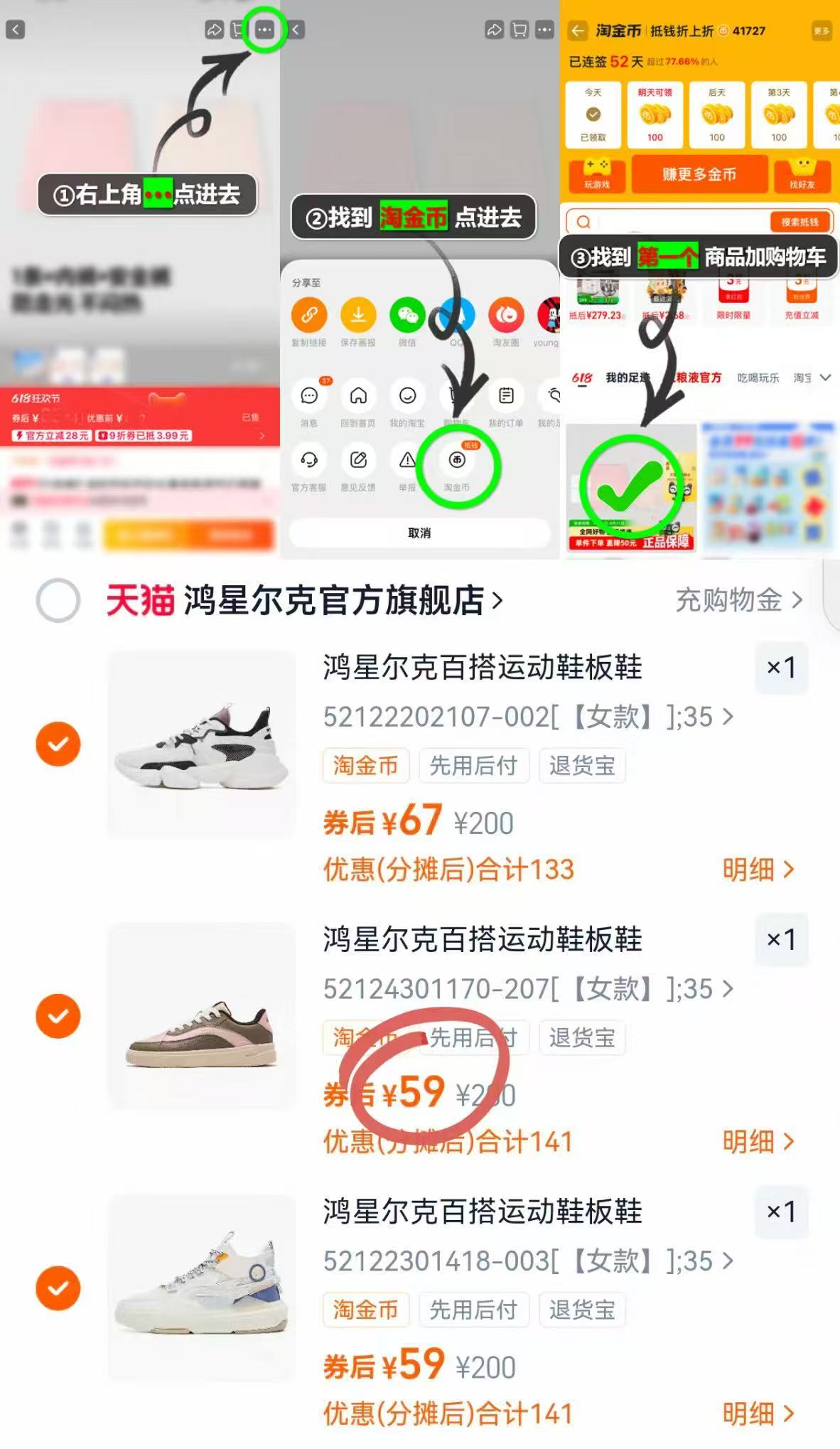Image resolution: width=840 pixels, height=1449 pixels.
Task: Click the 搜索抵钱 search input field
Action: tap(675, 221)
